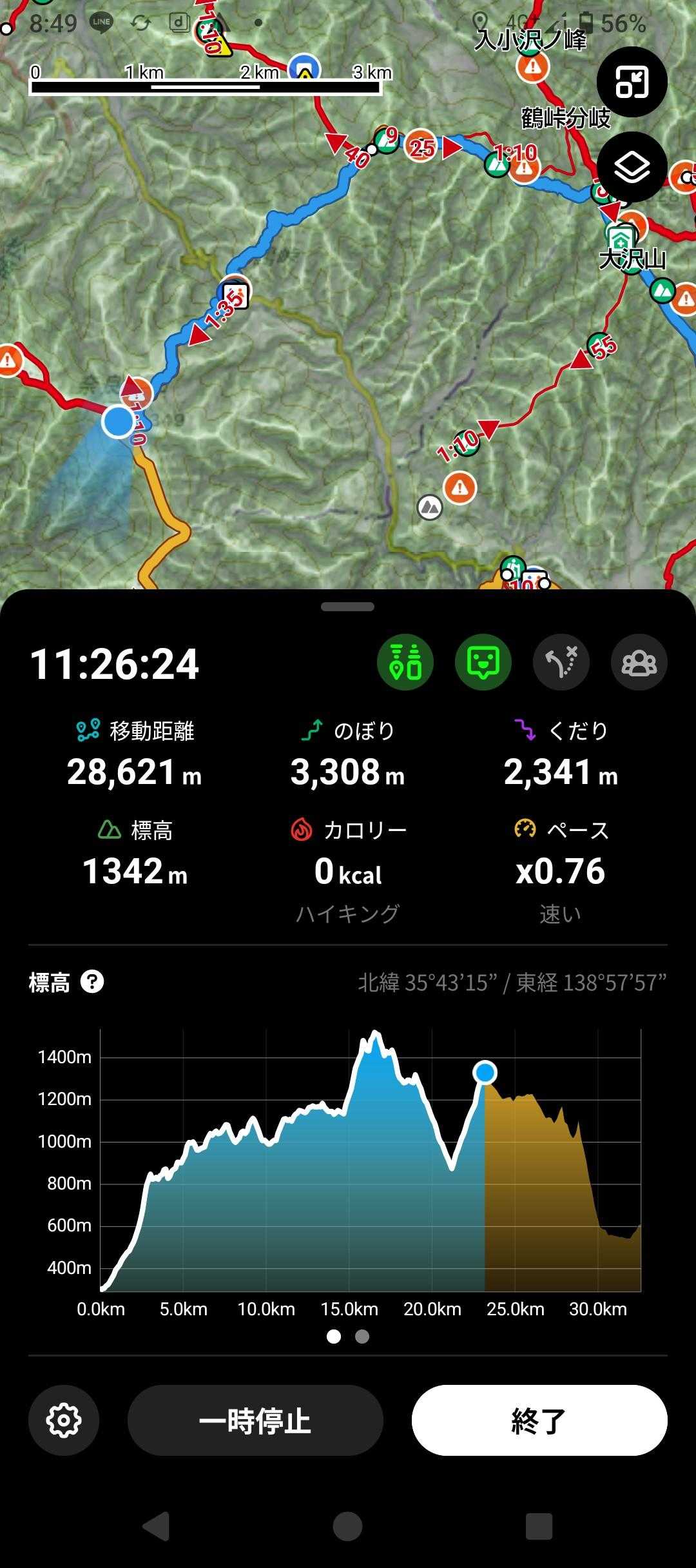Tap the green water bottle checkpoint icon
This screenshot has height=1568, width=696.
[405, 662]
